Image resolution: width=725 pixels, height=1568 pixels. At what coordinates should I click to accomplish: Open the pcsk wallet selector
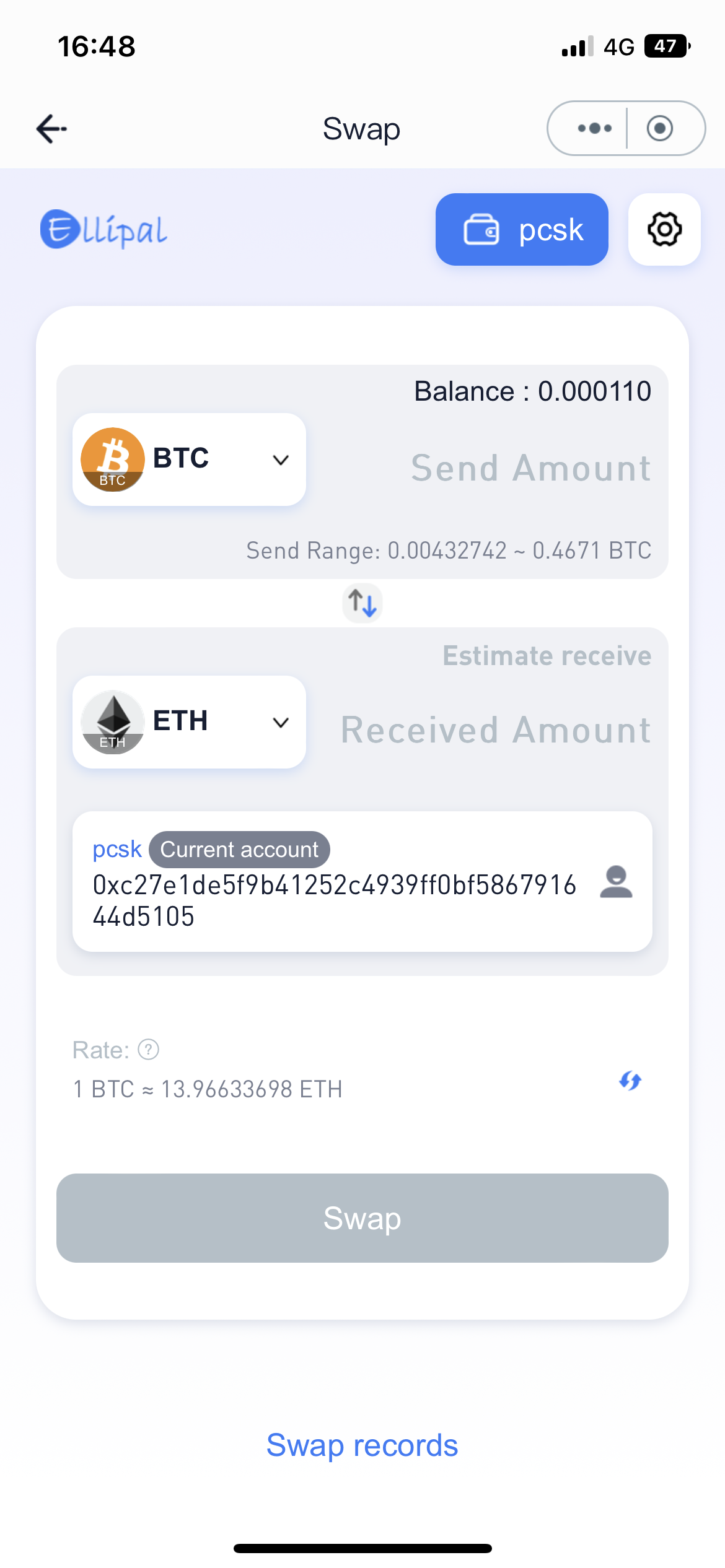[x=522, y=230]
